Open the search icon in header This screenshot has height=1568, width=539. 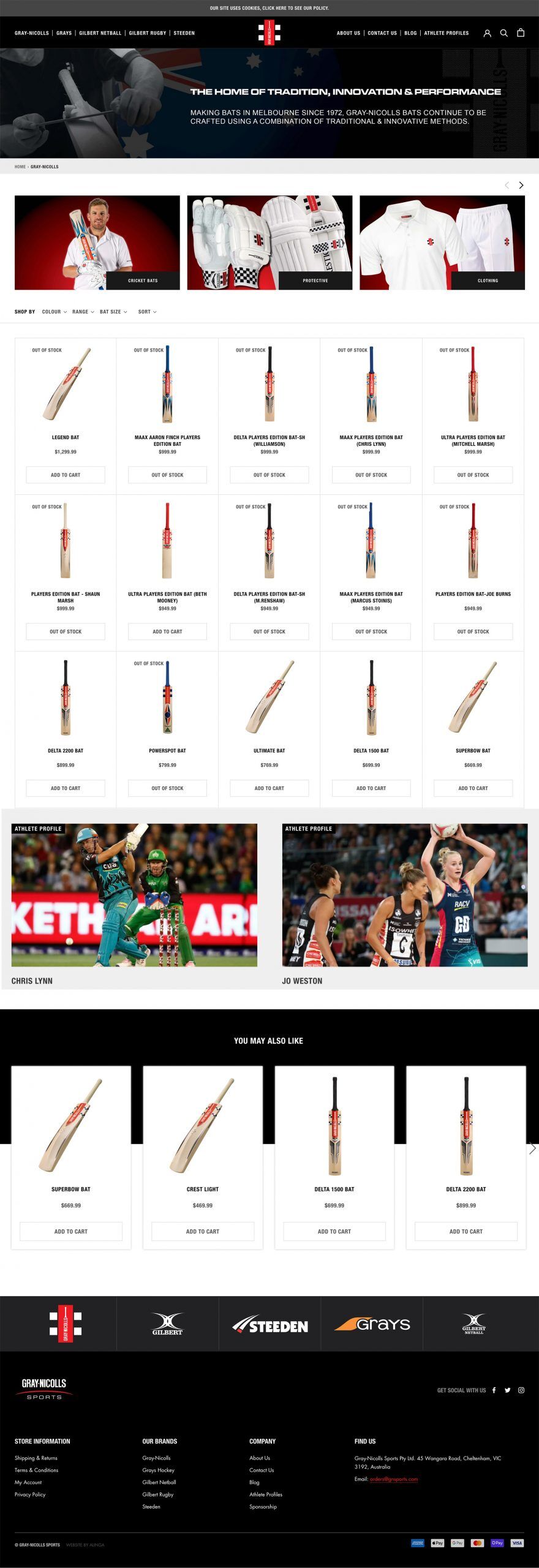(503, 33)
